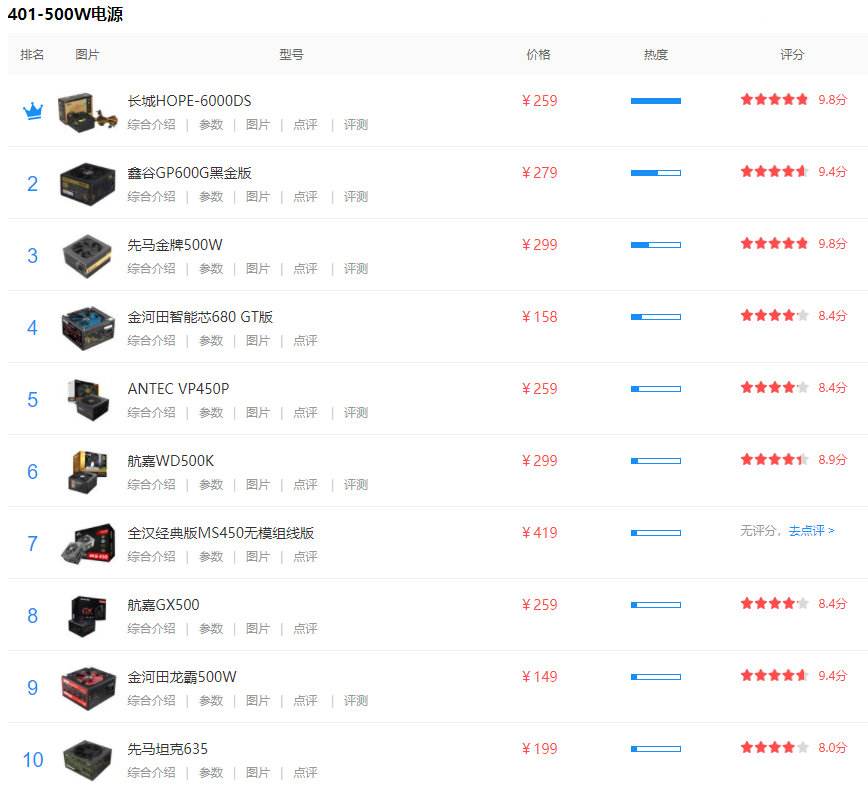Image resolution: width=868 pixels, height=788 pixels.
Task: Open 参数 for 先马坦克635
Action: click(211, 773)
